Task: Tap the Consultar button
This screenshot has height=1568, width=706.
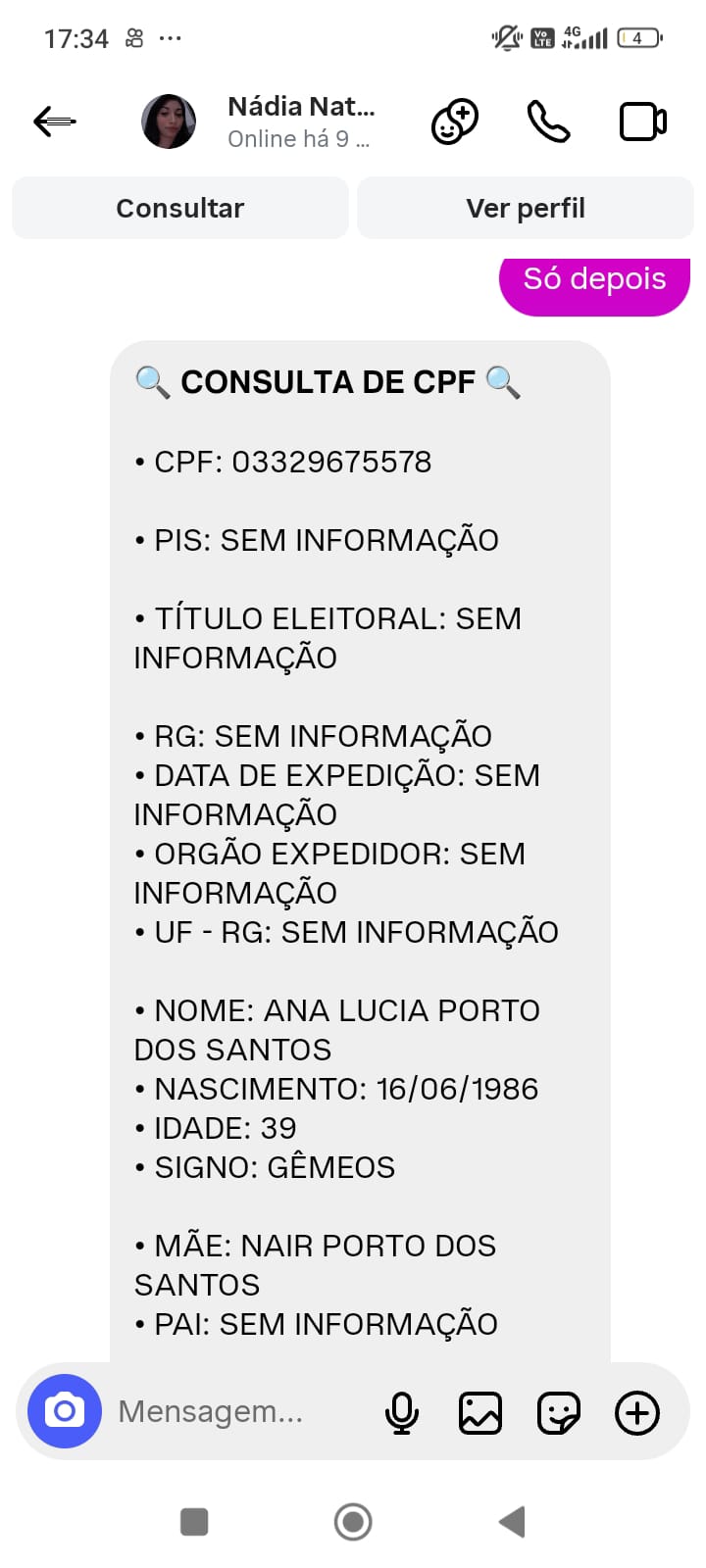Action: (x=180, y=208)
